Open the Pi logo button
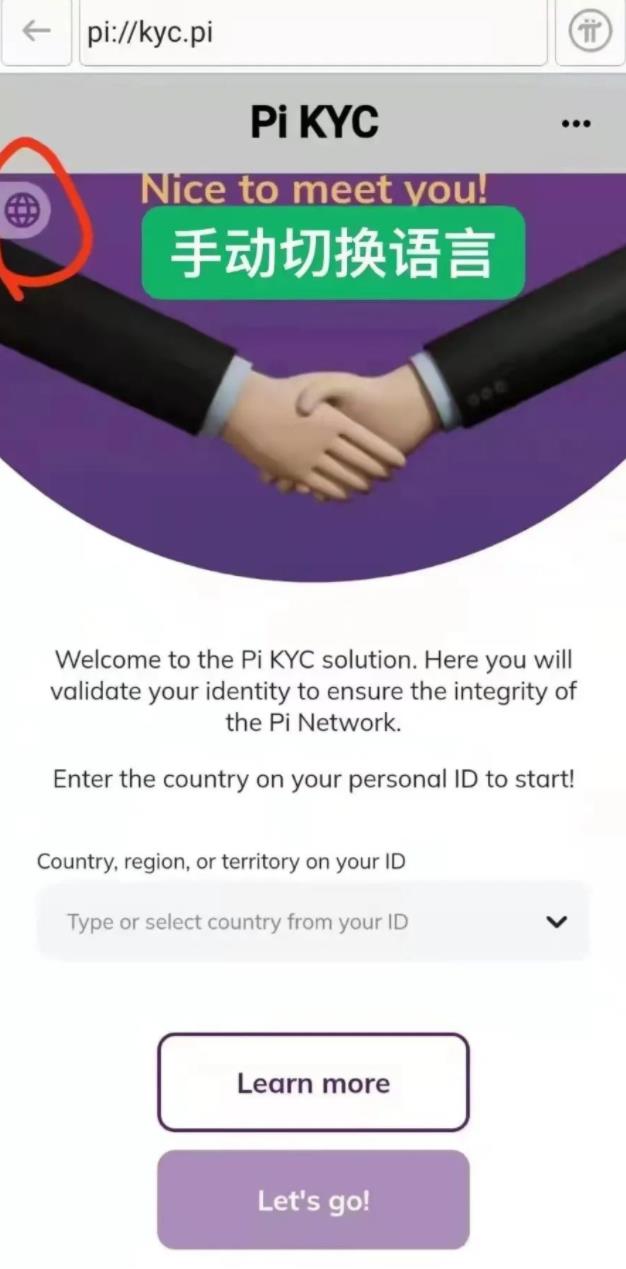The height and width of the screenshot is (1269, 626). tap(590, 31)
